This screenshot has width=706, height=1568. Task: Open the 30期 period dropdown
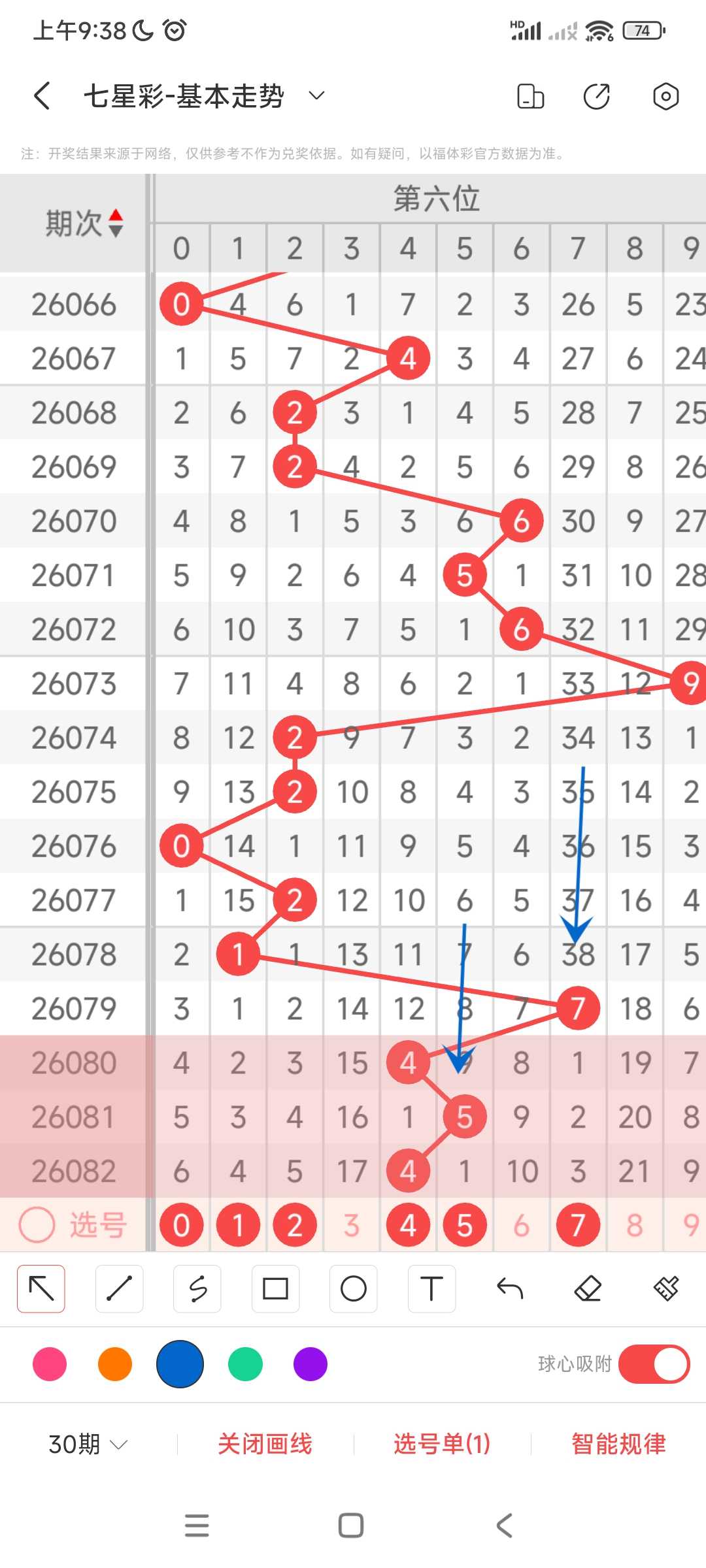(x=88, y=1445)
